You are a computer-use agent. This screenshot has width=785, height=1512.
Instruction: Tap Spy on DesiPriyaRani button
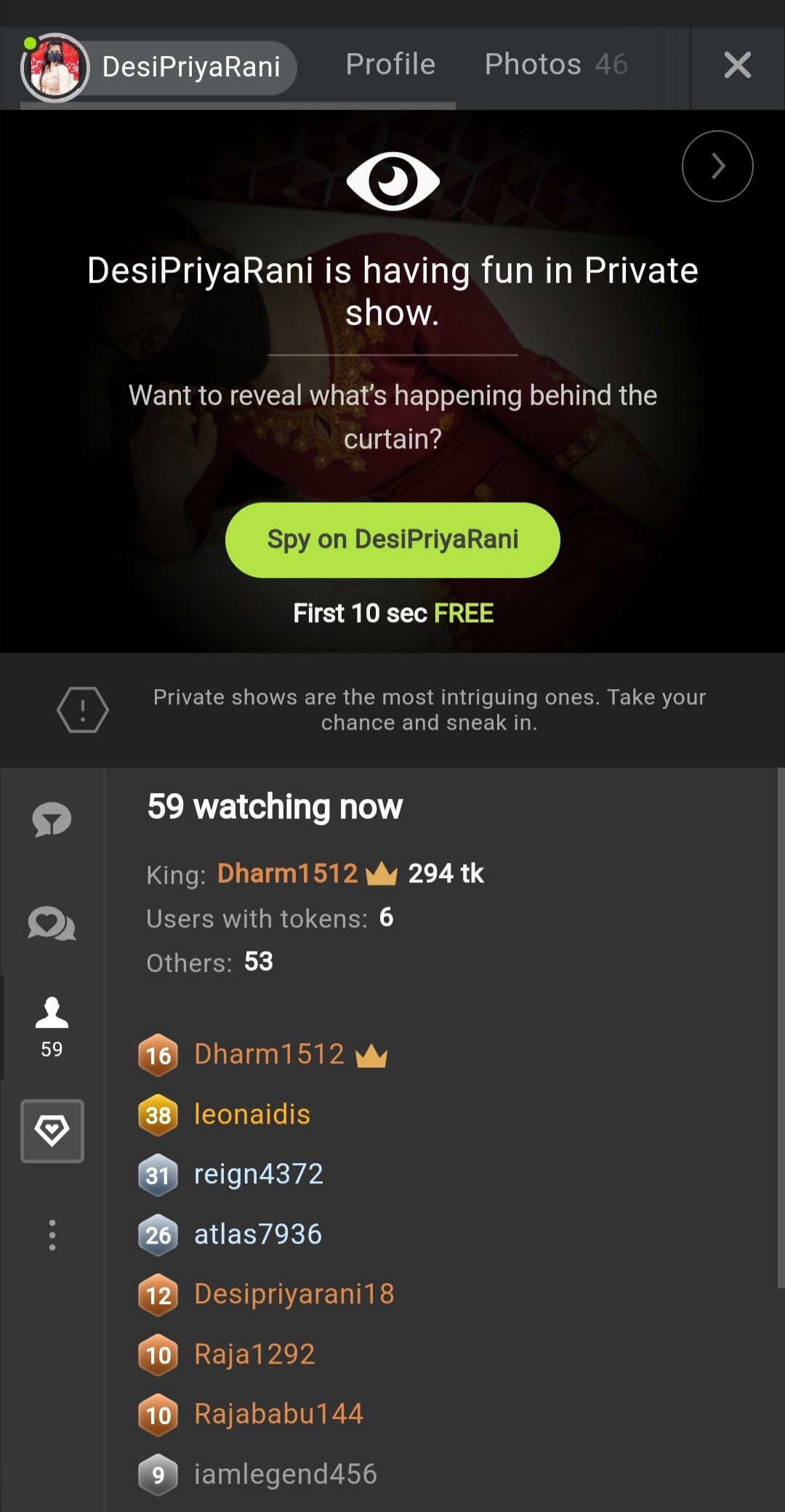tap(392, 540)
